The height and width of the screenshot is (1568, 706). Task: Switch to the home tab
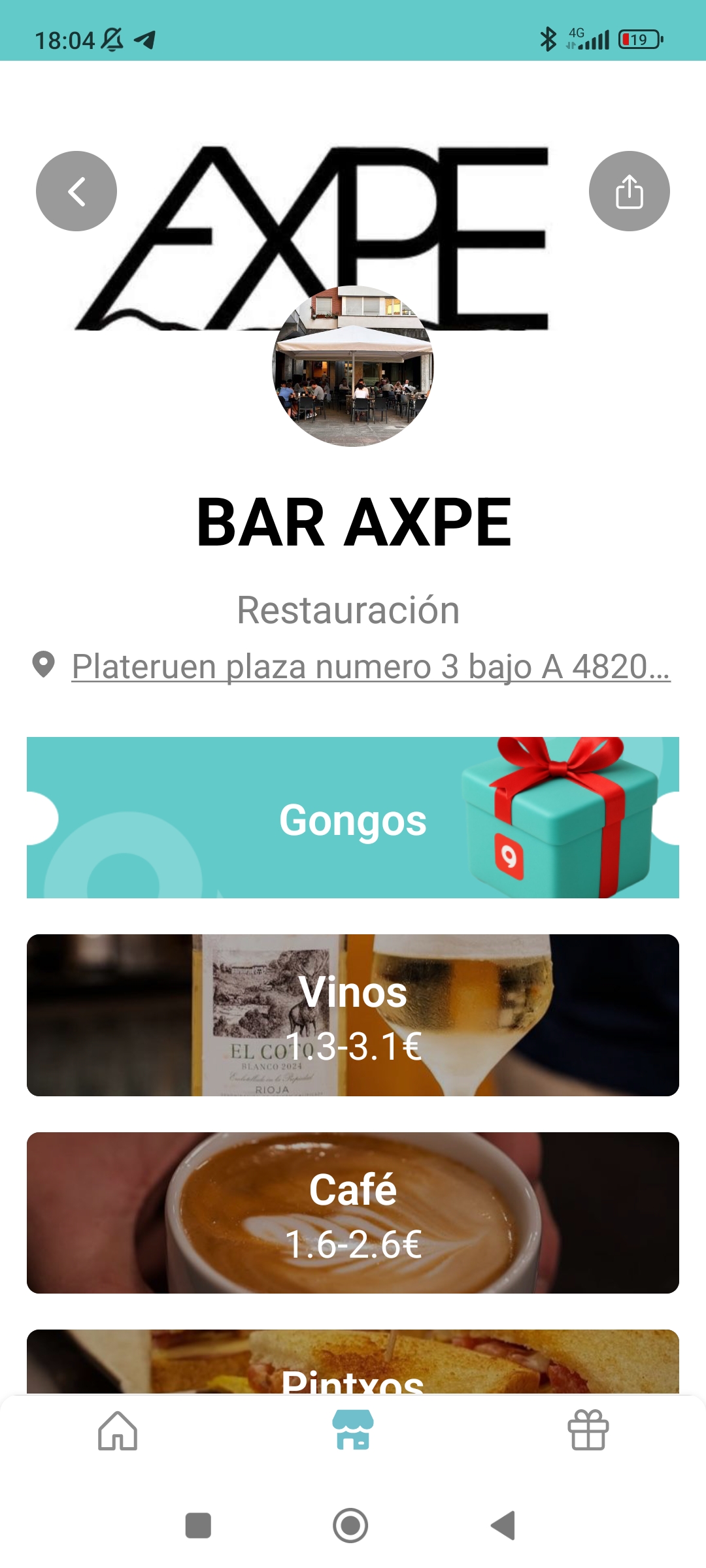[x=118, y=1431]
